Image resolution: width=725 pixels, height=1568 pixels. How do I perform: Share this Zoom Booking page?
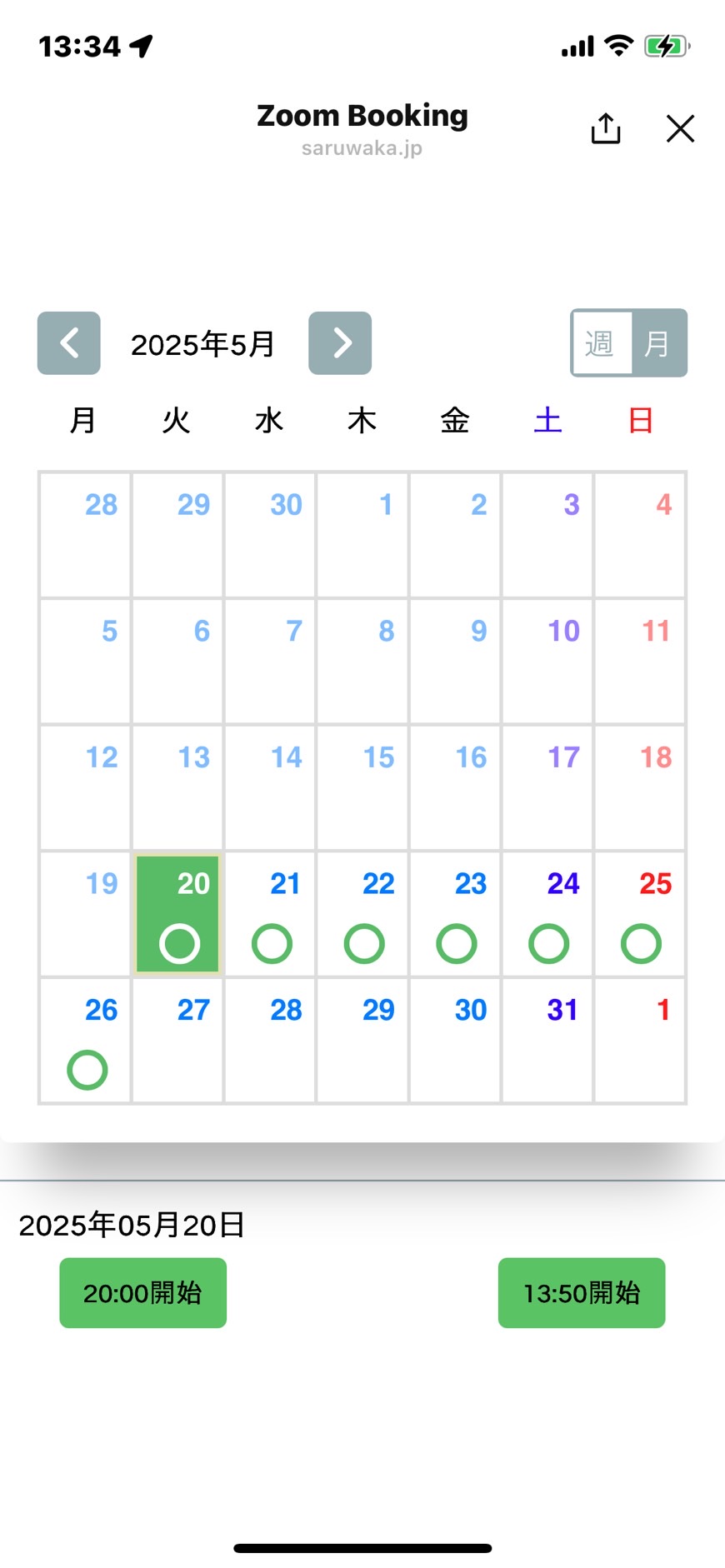(606, 128)
